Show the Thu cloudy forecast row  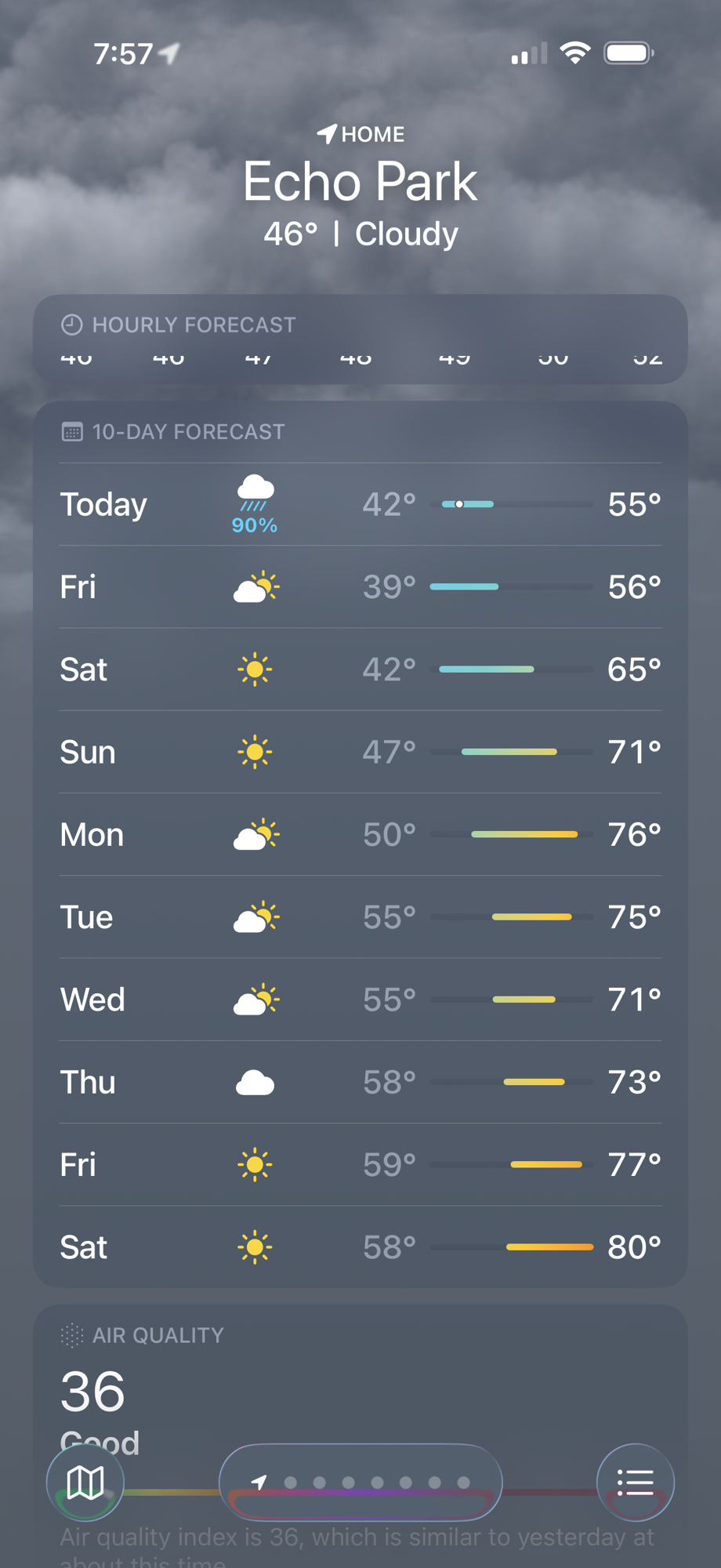pos(360,1082)
